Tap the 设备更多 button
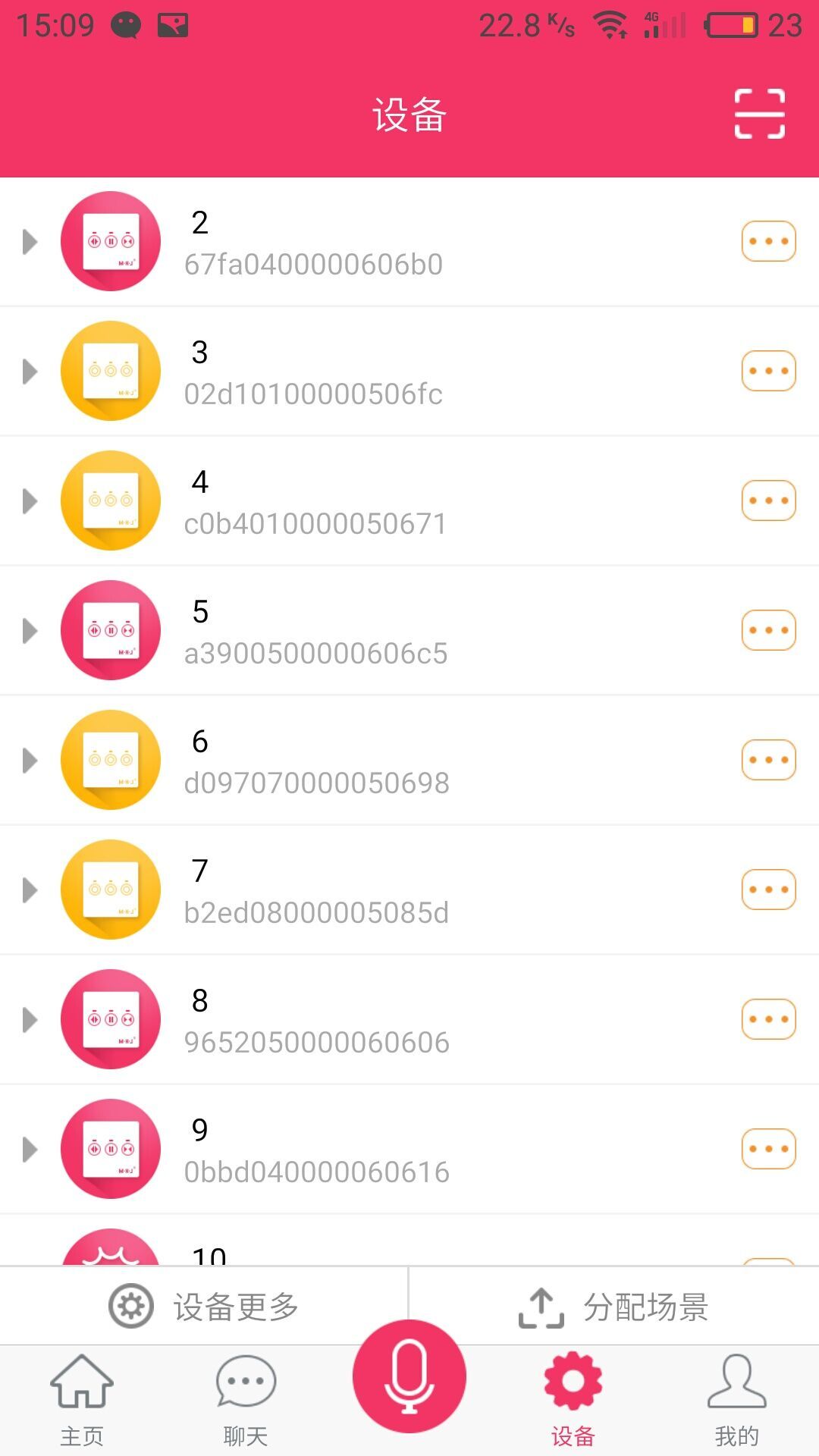819x1456 pixels. [204, 1307]
